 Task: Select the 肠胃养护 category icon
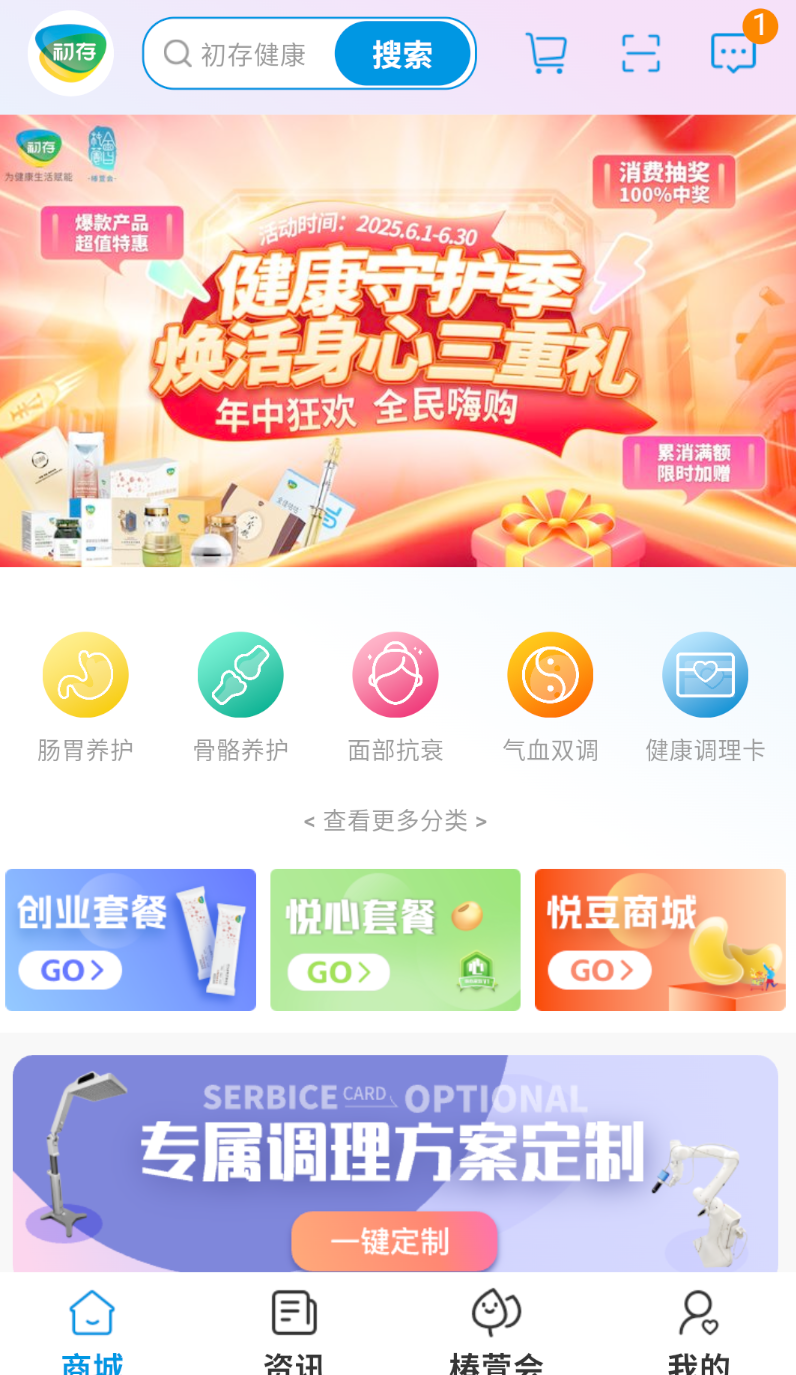click(85, 674)
